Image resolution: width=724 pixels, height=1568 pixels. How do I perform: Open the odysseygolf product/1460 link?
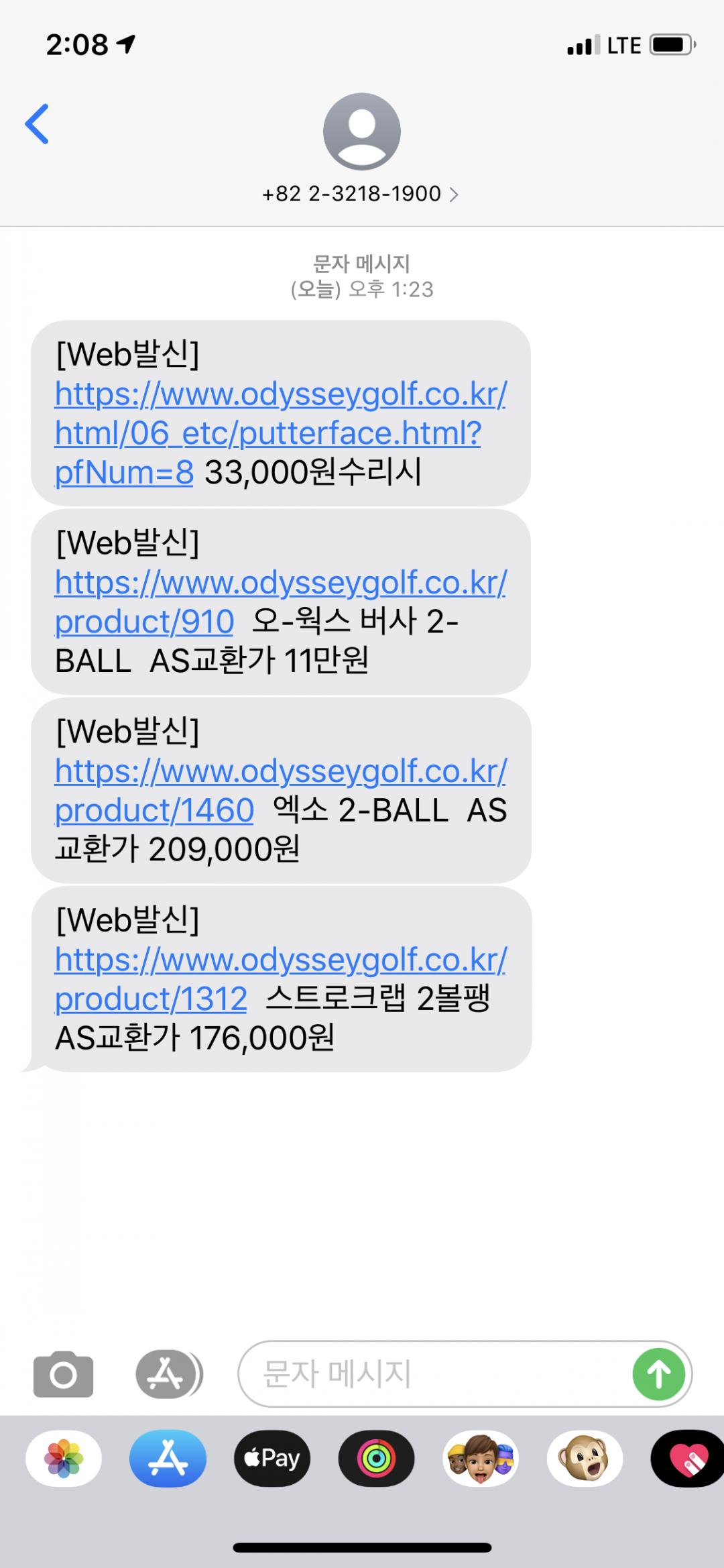[154, 811]
